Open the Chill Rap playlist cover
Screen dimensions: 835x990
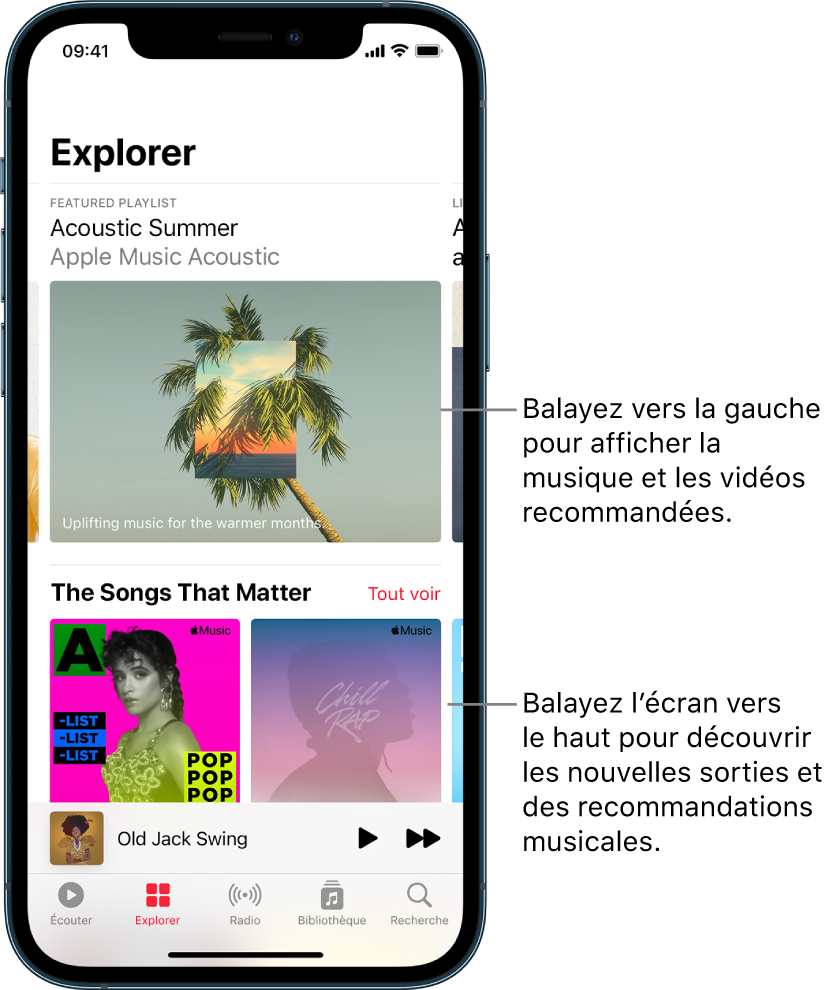tap(345, 710)
